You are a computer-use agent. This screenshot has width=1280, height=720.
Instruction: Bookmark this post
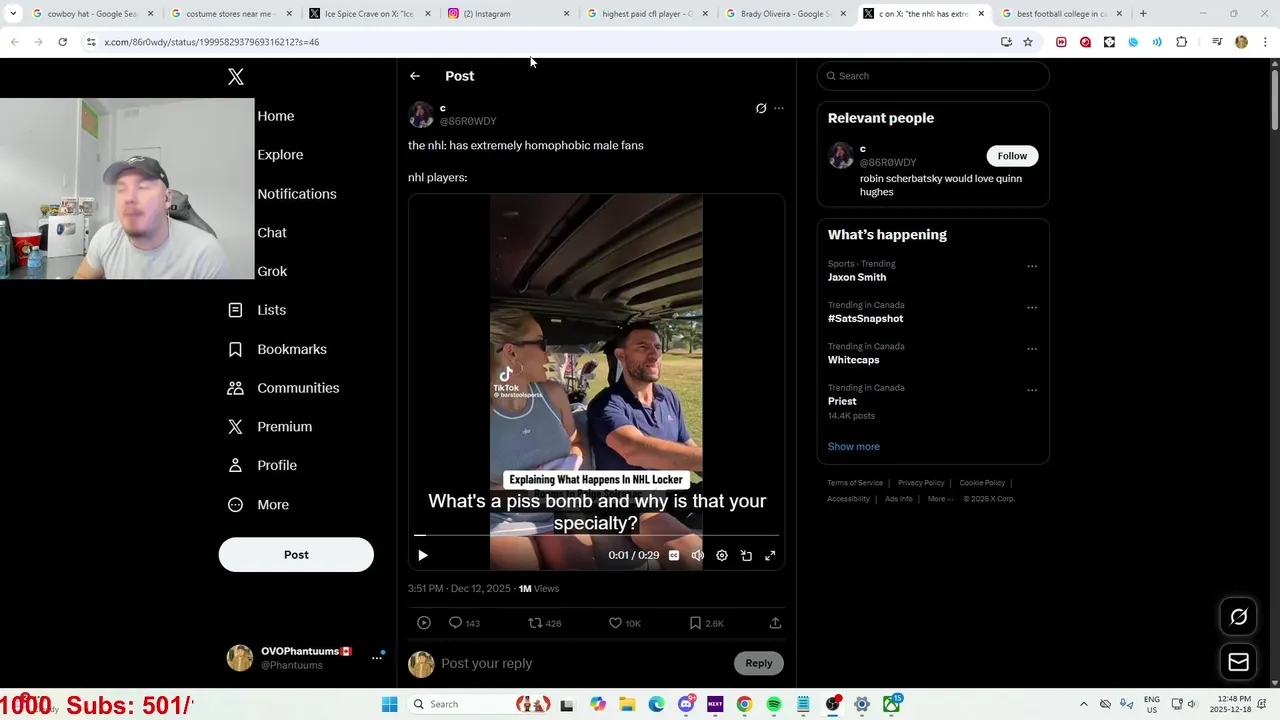point(695,623)
